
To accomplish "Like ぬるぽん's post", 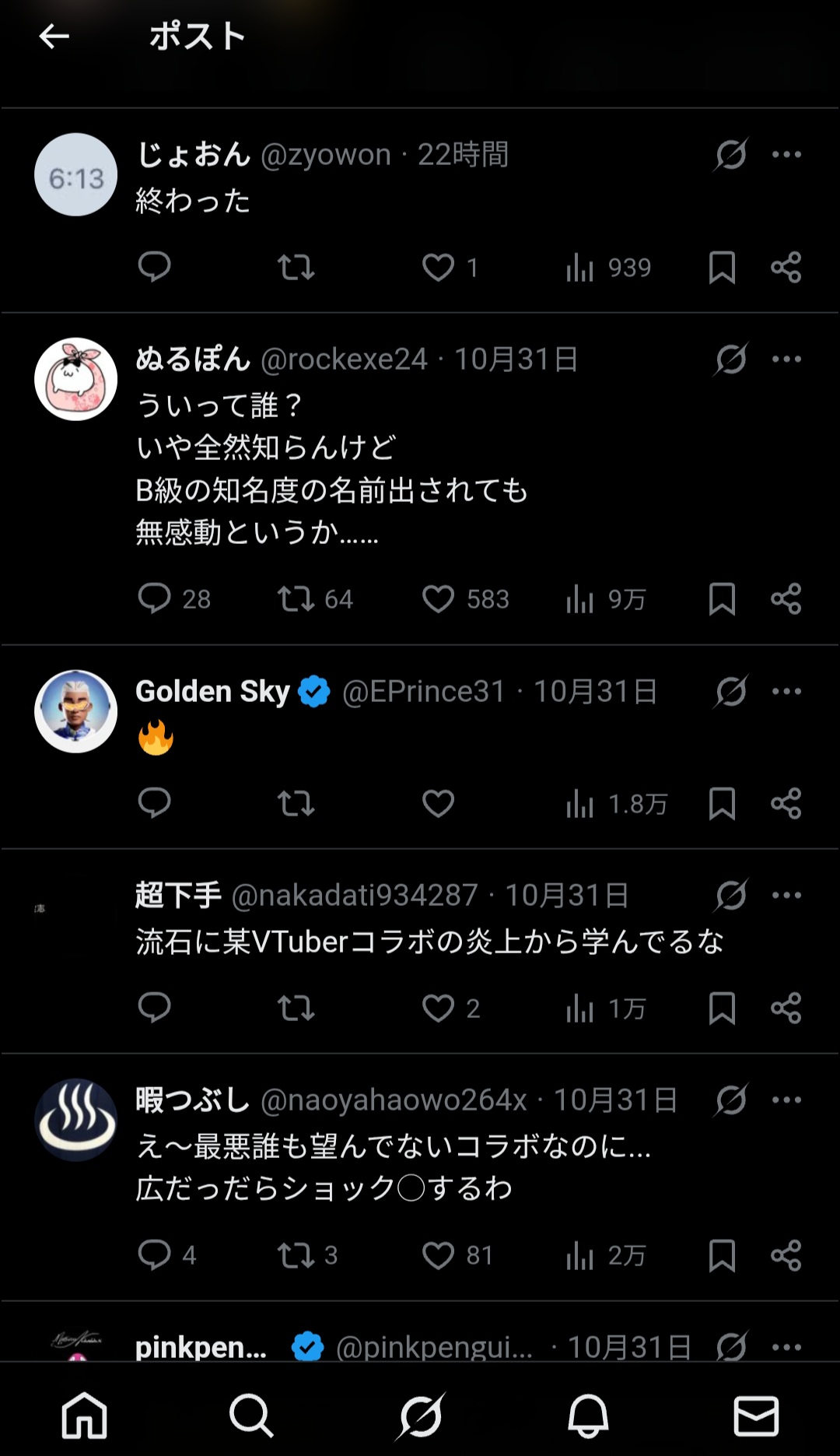I will [438, 598].
